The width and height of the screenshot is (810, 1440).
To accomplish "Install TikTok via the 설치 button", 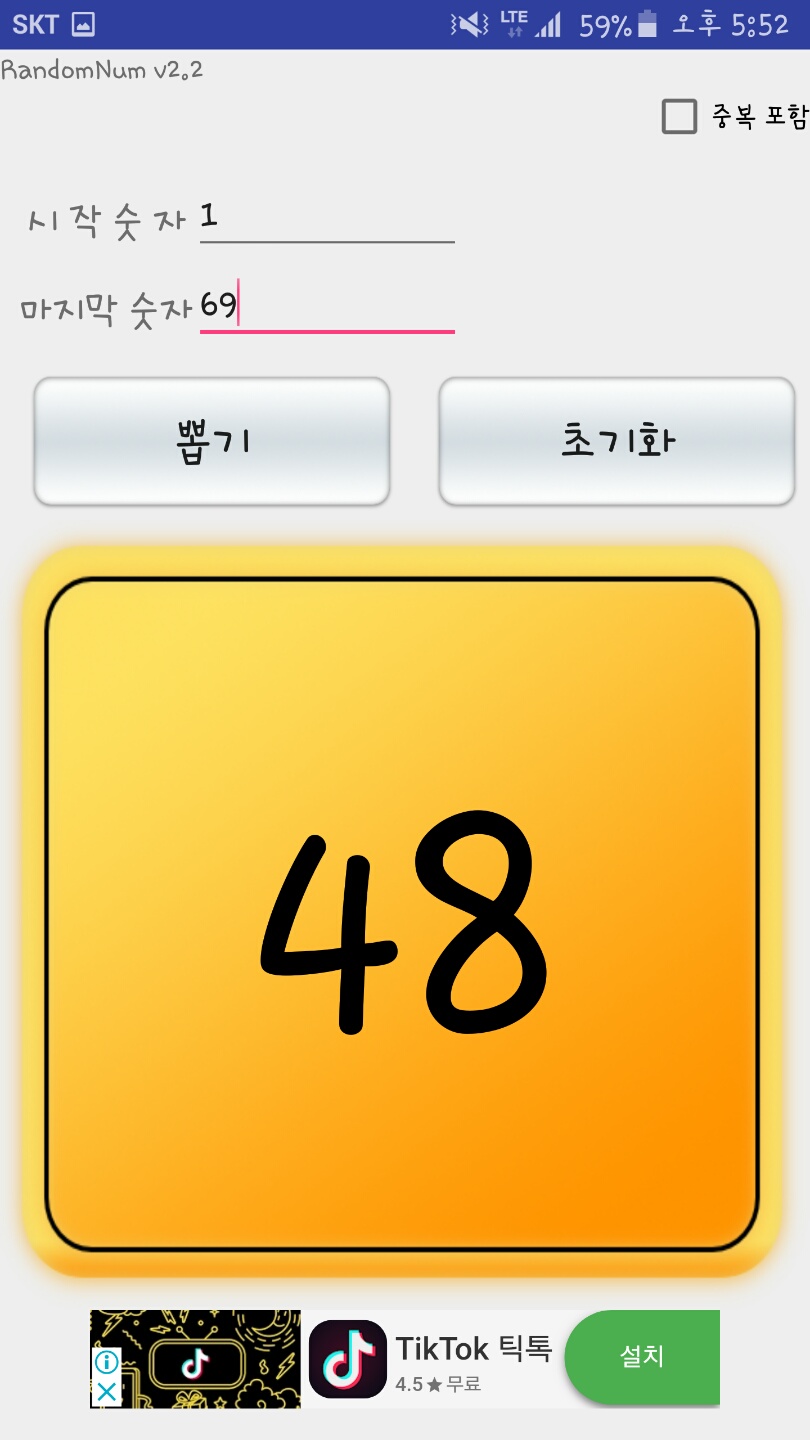I will [642, 1357].
